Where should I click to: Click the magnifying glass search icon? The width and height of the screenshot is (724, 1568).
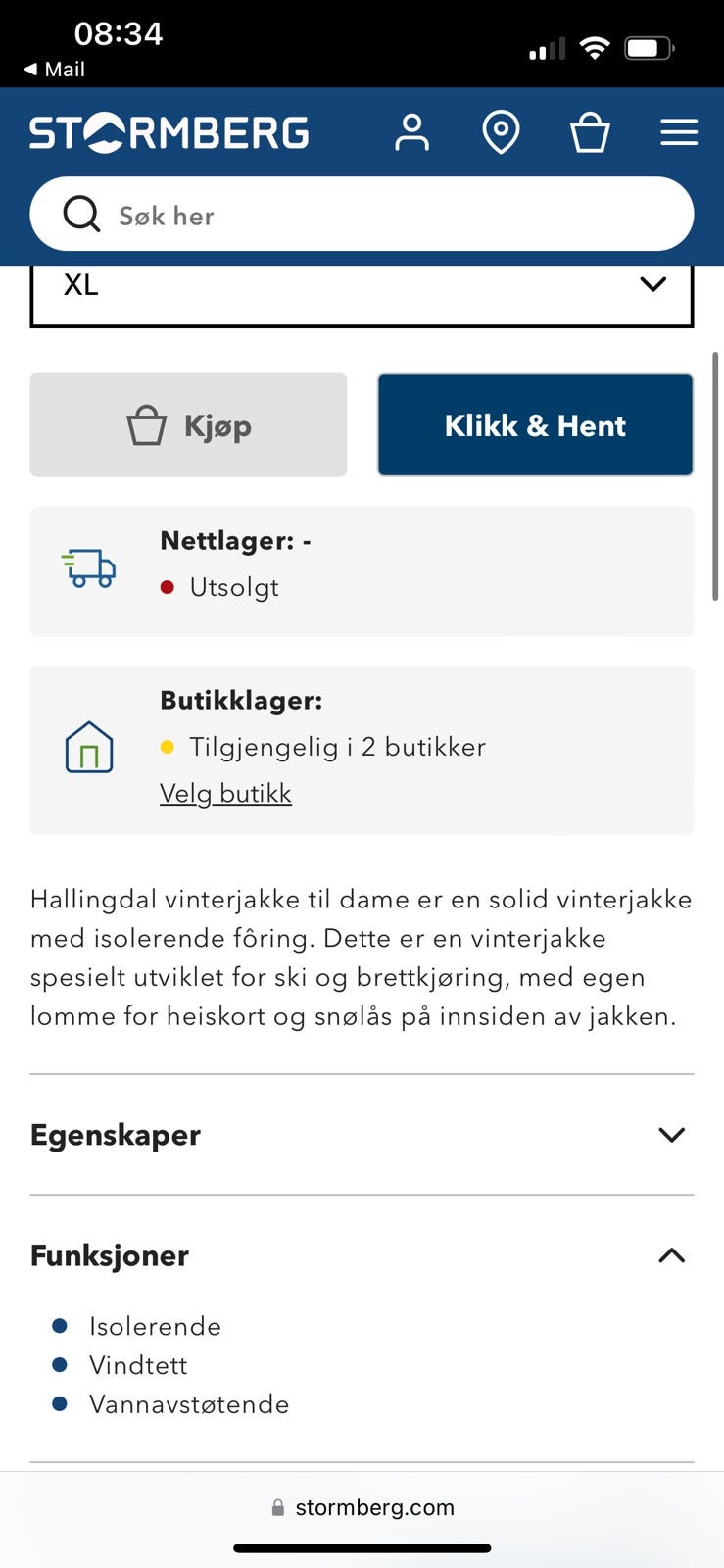point(81,214)
